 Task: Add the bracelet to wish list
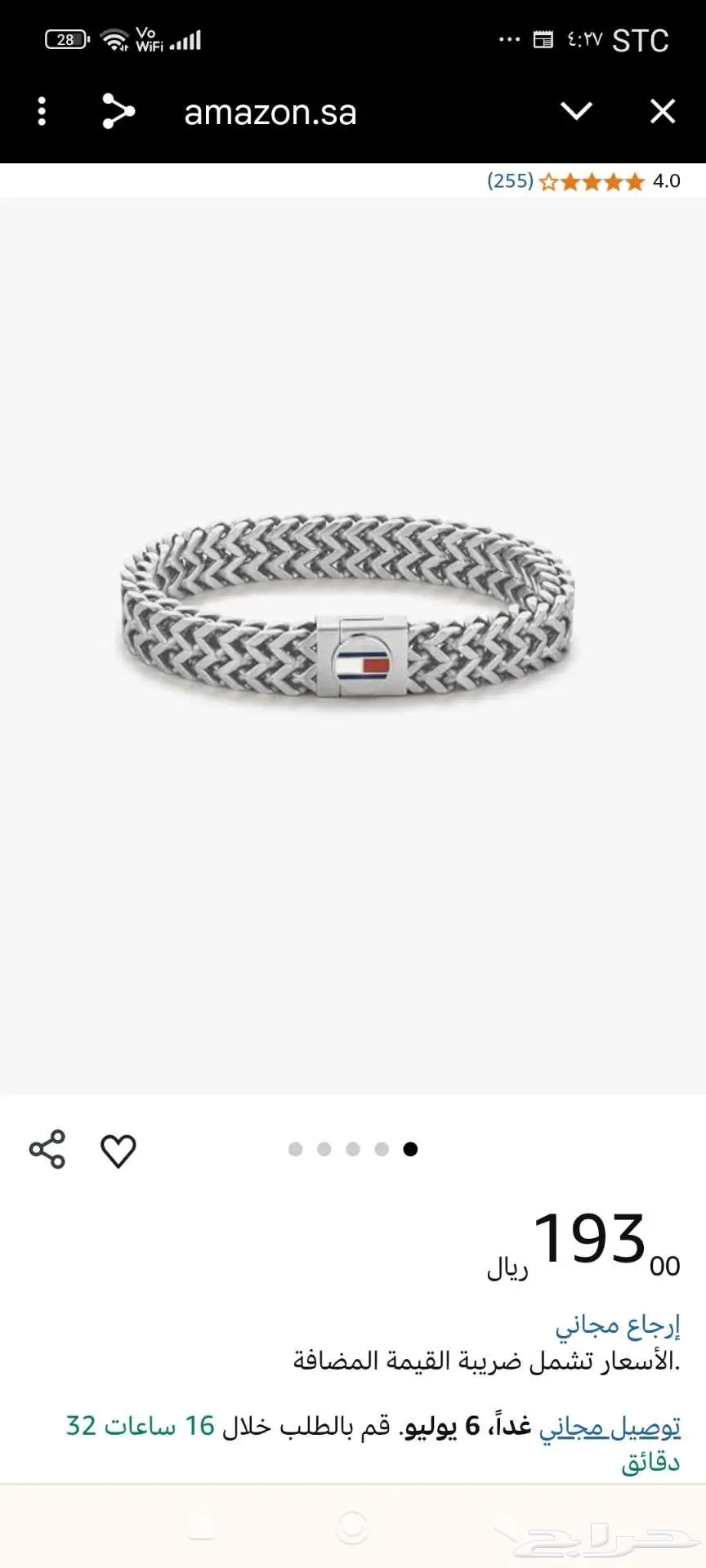(x=118, y=1150)
